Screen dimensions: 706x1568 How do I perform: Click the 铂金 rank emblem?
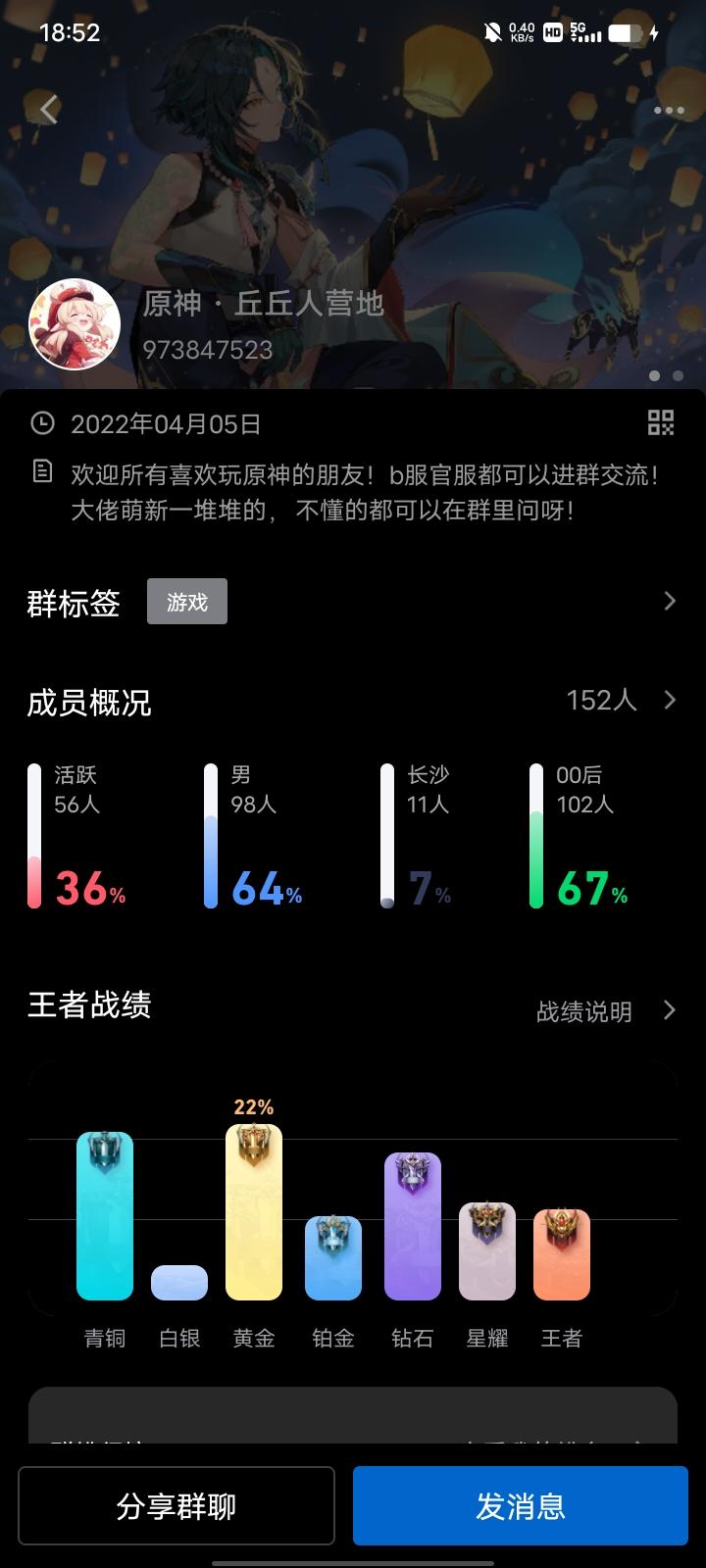coord(333,1235)
